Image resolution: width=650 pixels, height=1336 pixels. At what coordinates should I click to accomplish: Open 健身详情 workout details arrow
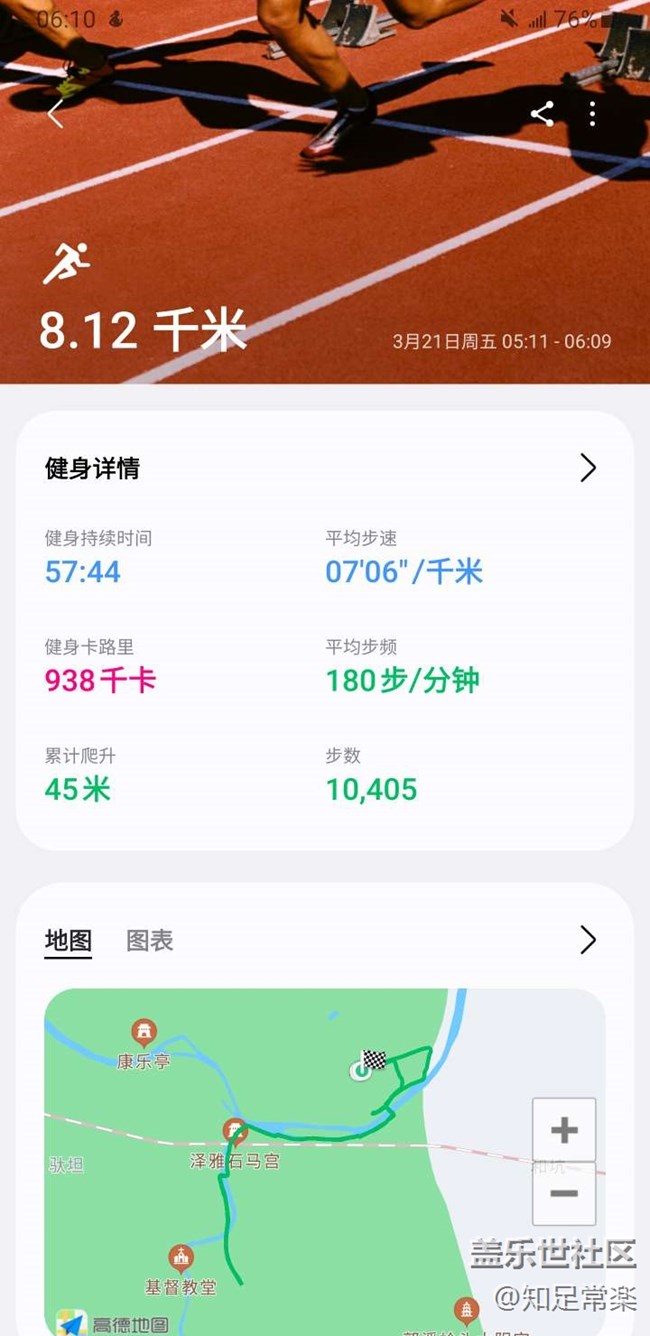588,467
